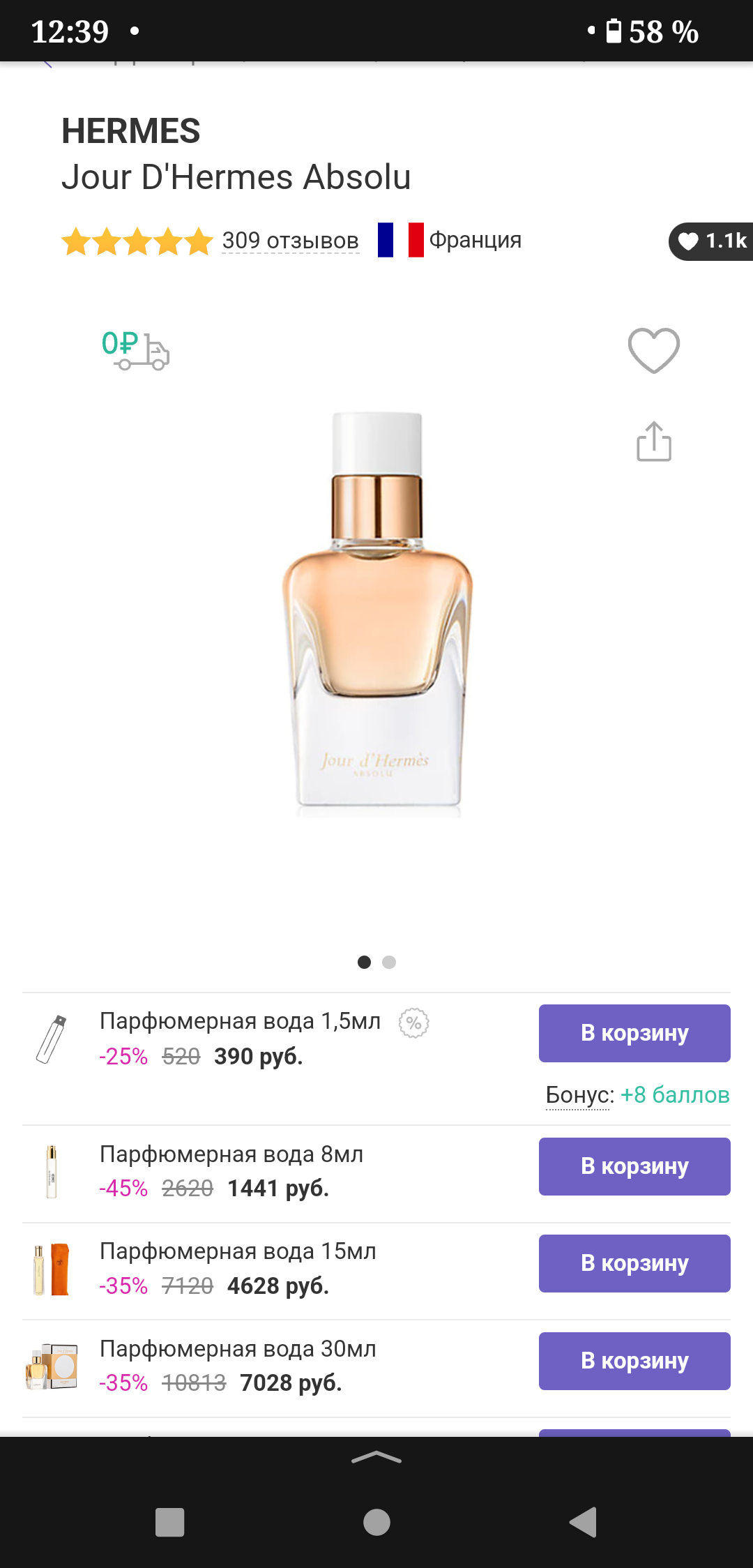753x1568 pixels.
Task: Add this perfume to favorites with the heart outline
Action: coord(653,350)
